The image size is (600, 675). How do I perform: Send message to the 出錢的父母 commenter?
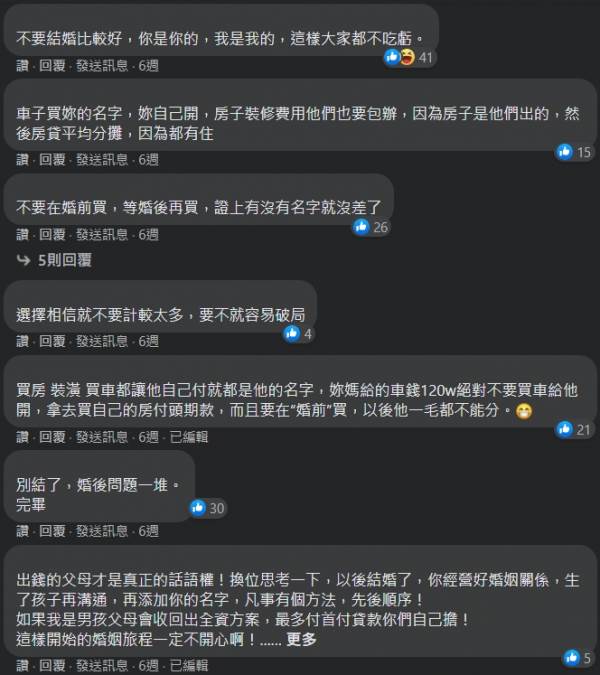(x=102, y=665)
